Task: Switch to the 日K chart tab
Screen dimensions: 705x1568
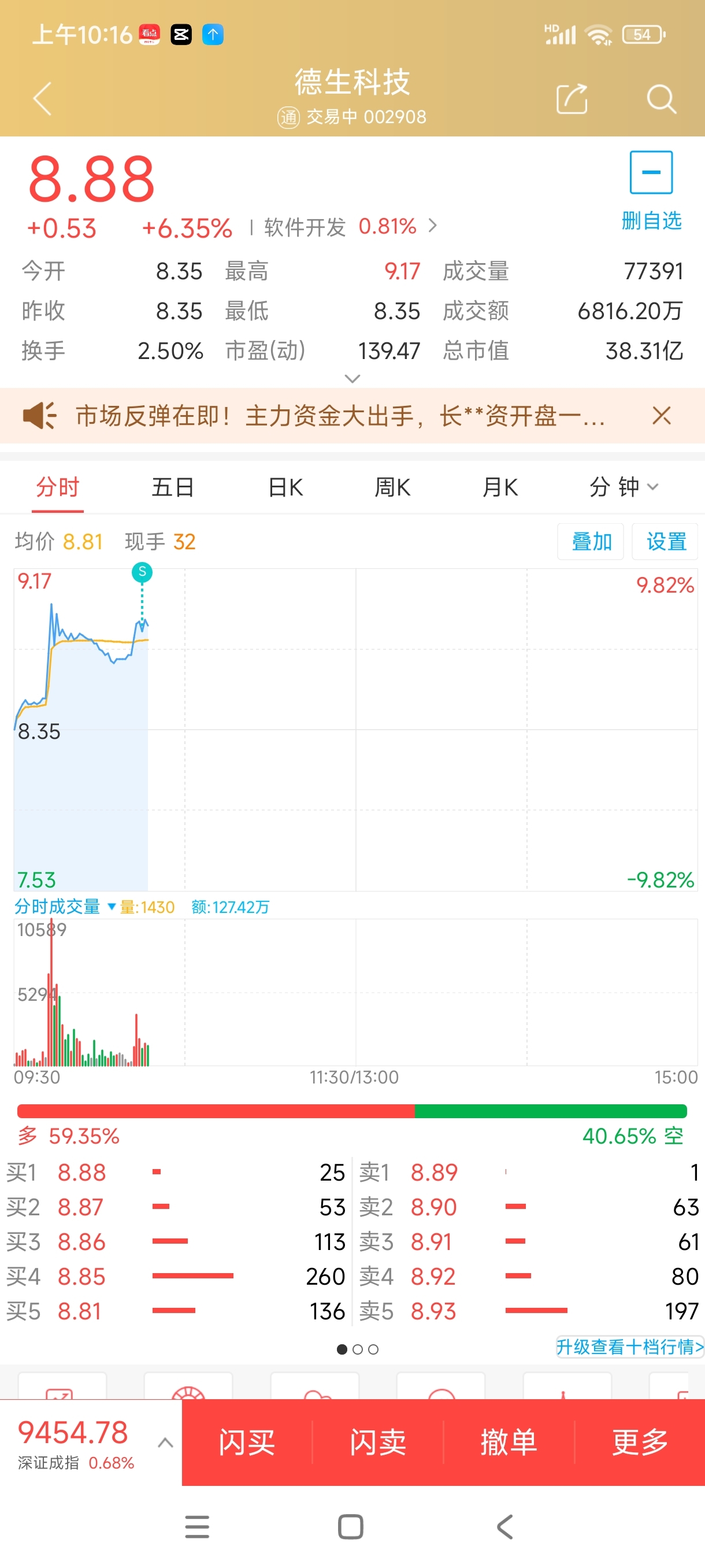Action: pyautogui.click(x=285, y=487)
